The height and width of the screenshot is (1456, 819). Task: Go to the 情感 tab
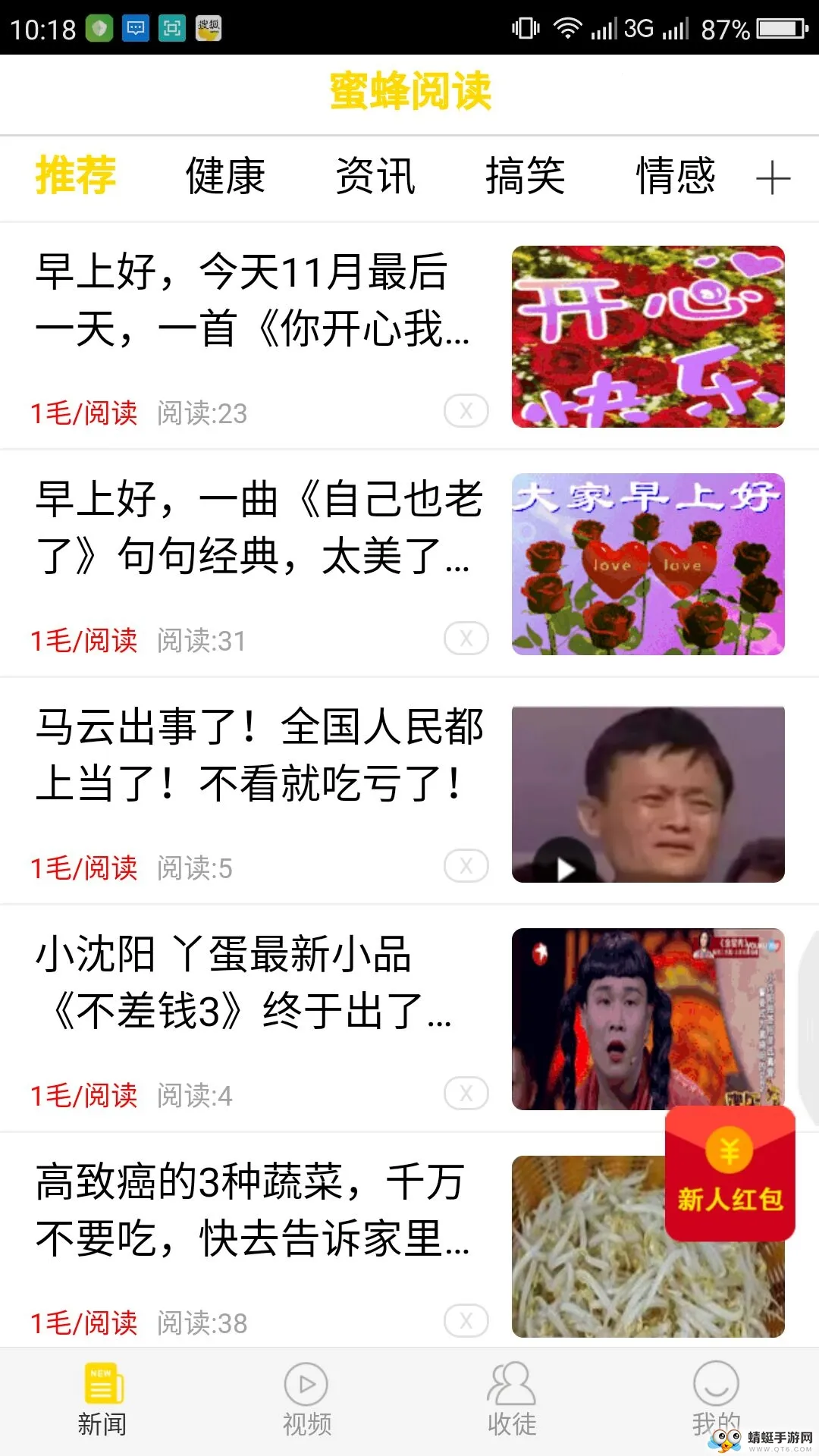[676, 176]
